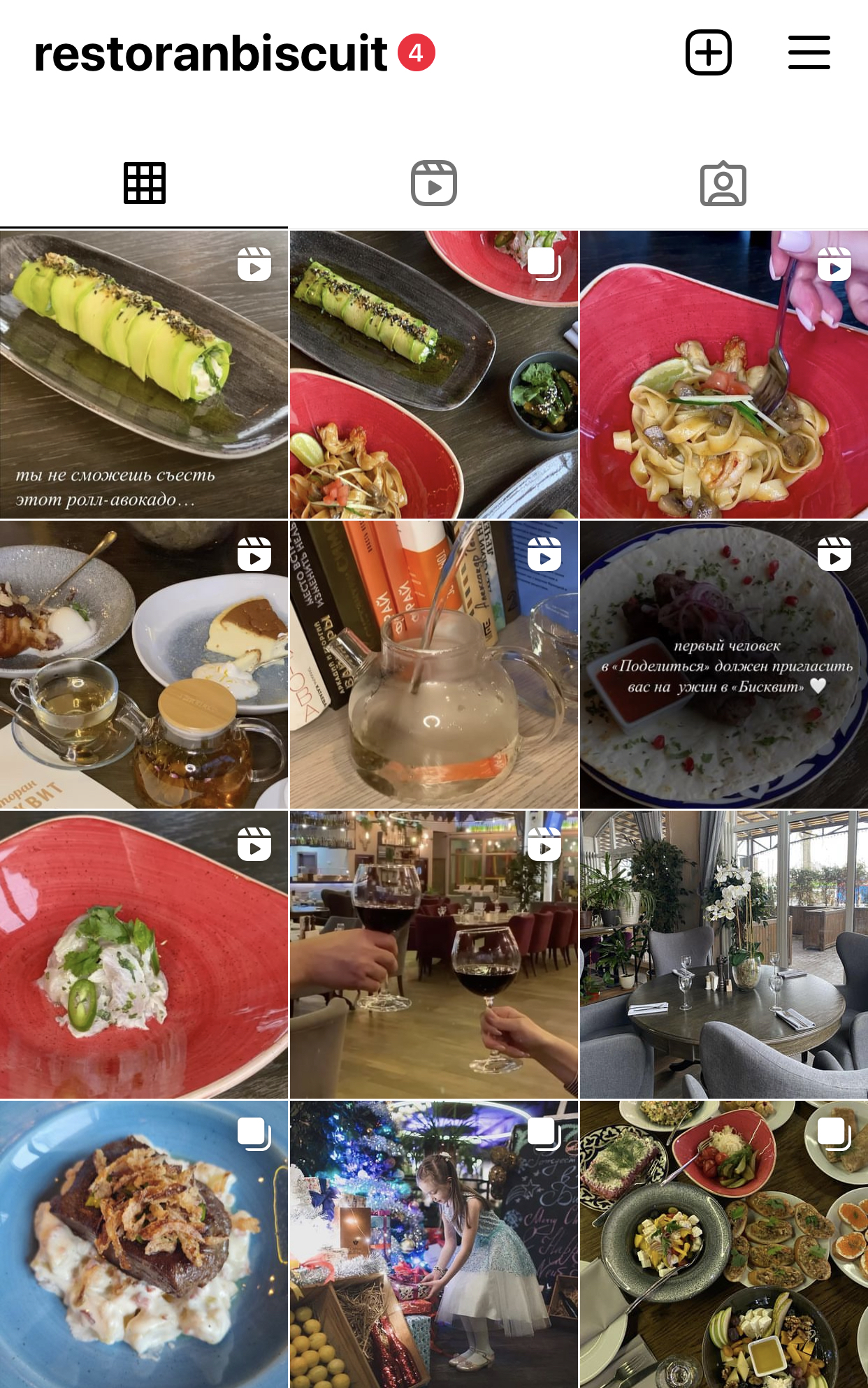The height and width of the screenshot is (1388, 868).
Task: Open the girl by the Christmas tree post
Action: 433,1244
